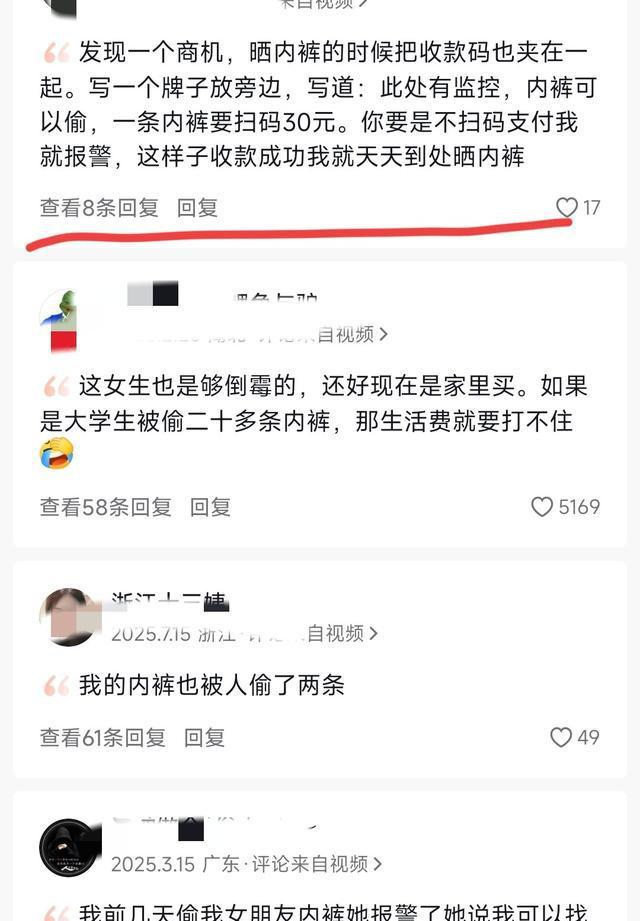Image resolution: width=640 pixels, height=921 pixels.
Task: View the 8 replies to the 商机 comment
Action: point(99,208)
